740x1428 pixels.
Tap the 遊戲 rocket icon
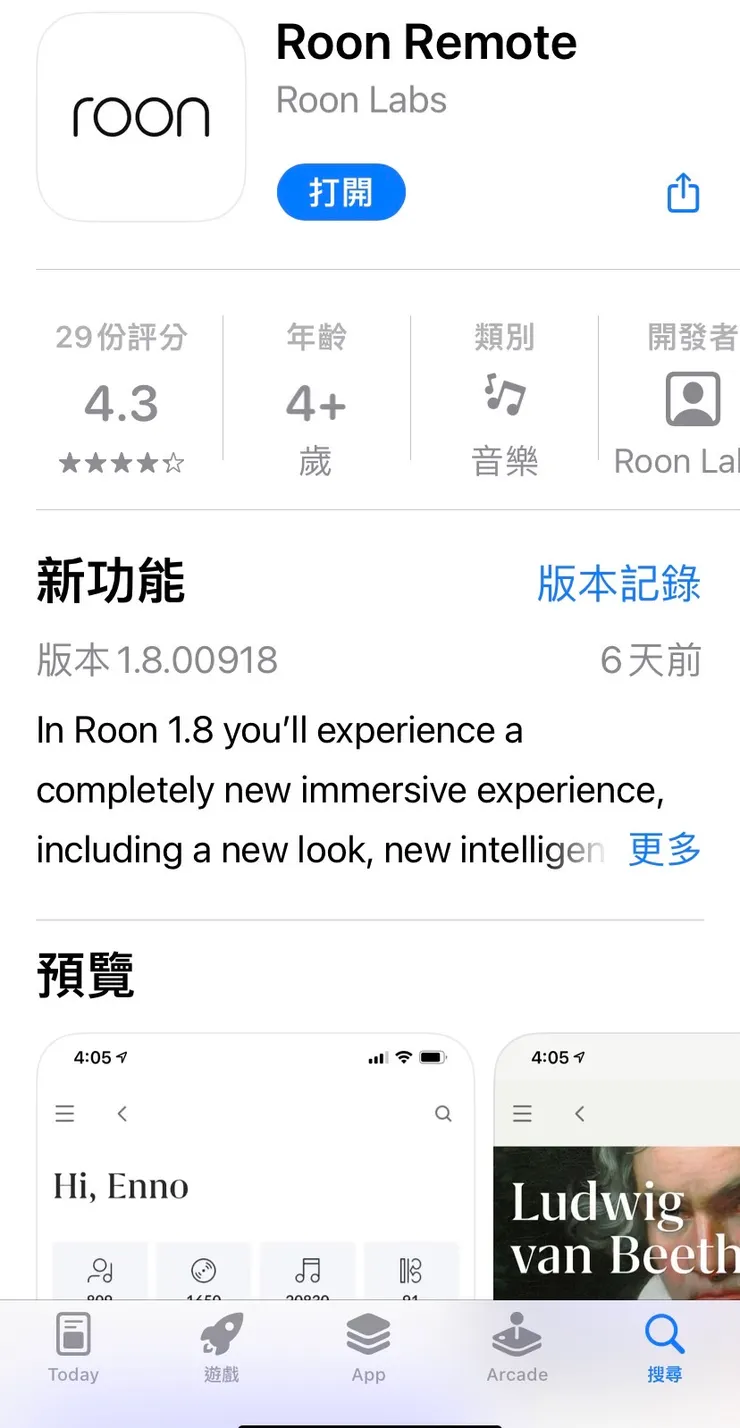220,1334
